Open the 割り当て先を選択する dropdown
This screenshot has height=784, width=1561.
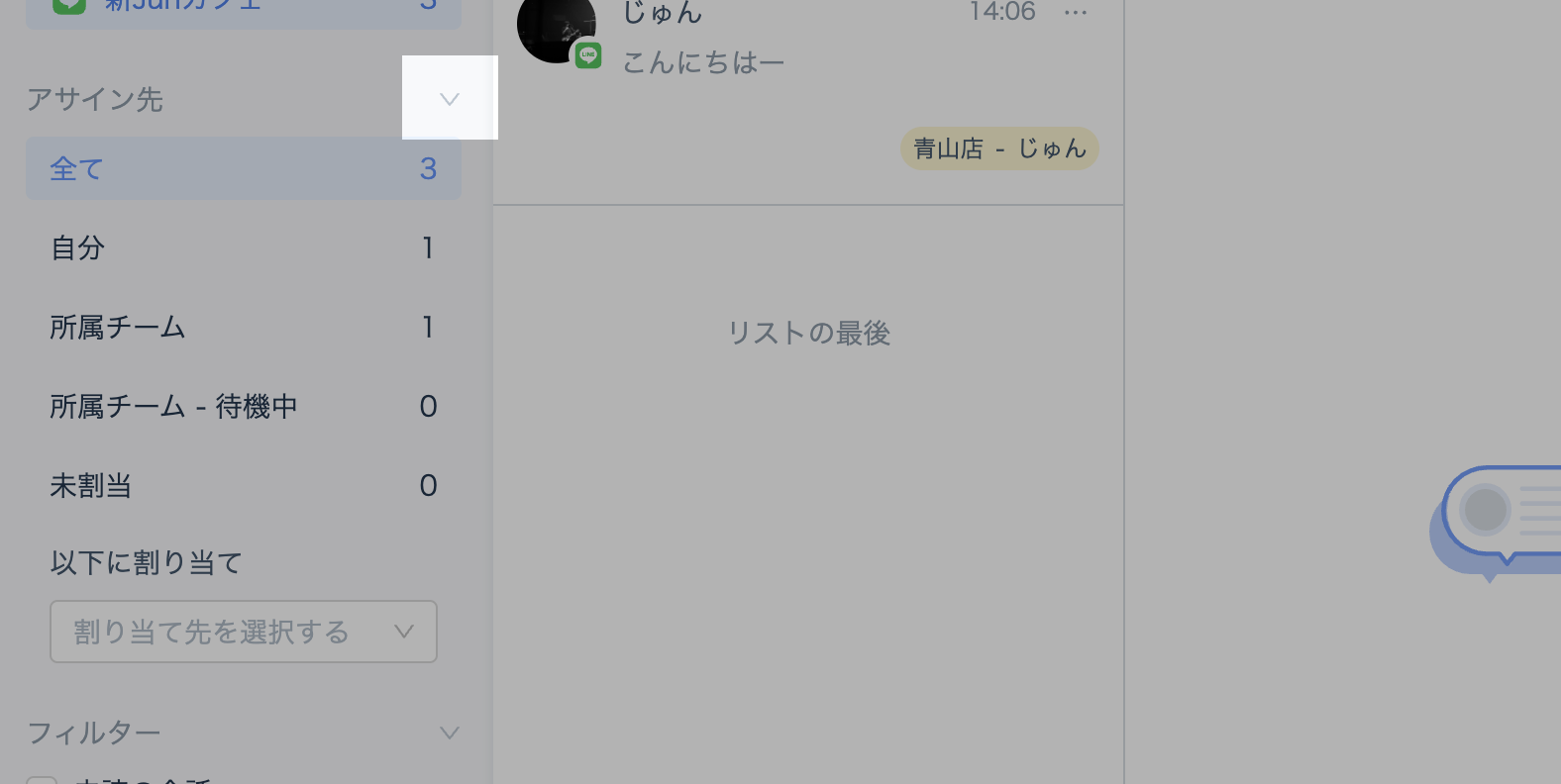click(x=243, y=632)
